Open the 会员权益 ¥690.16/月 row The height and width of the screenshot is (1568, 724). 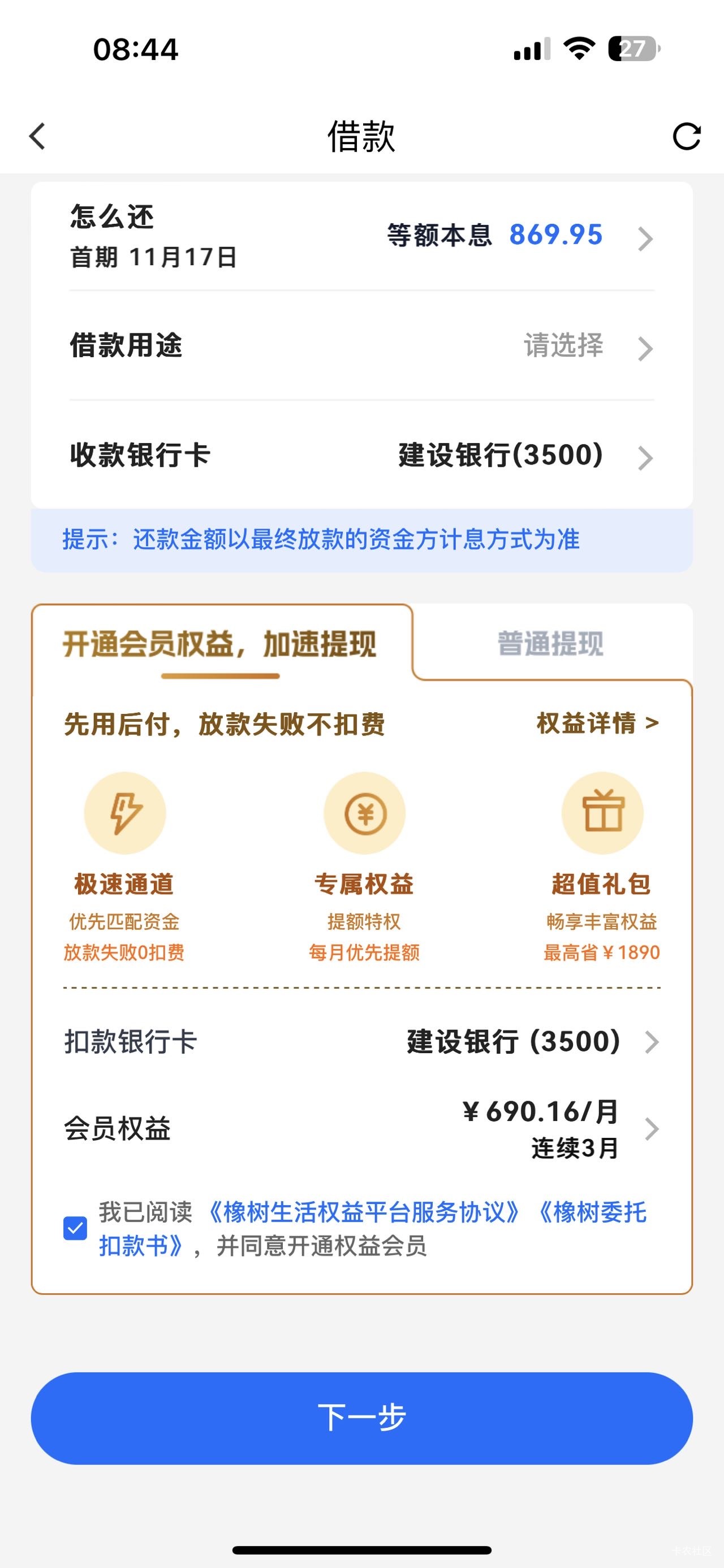(x=361, y=1129)
